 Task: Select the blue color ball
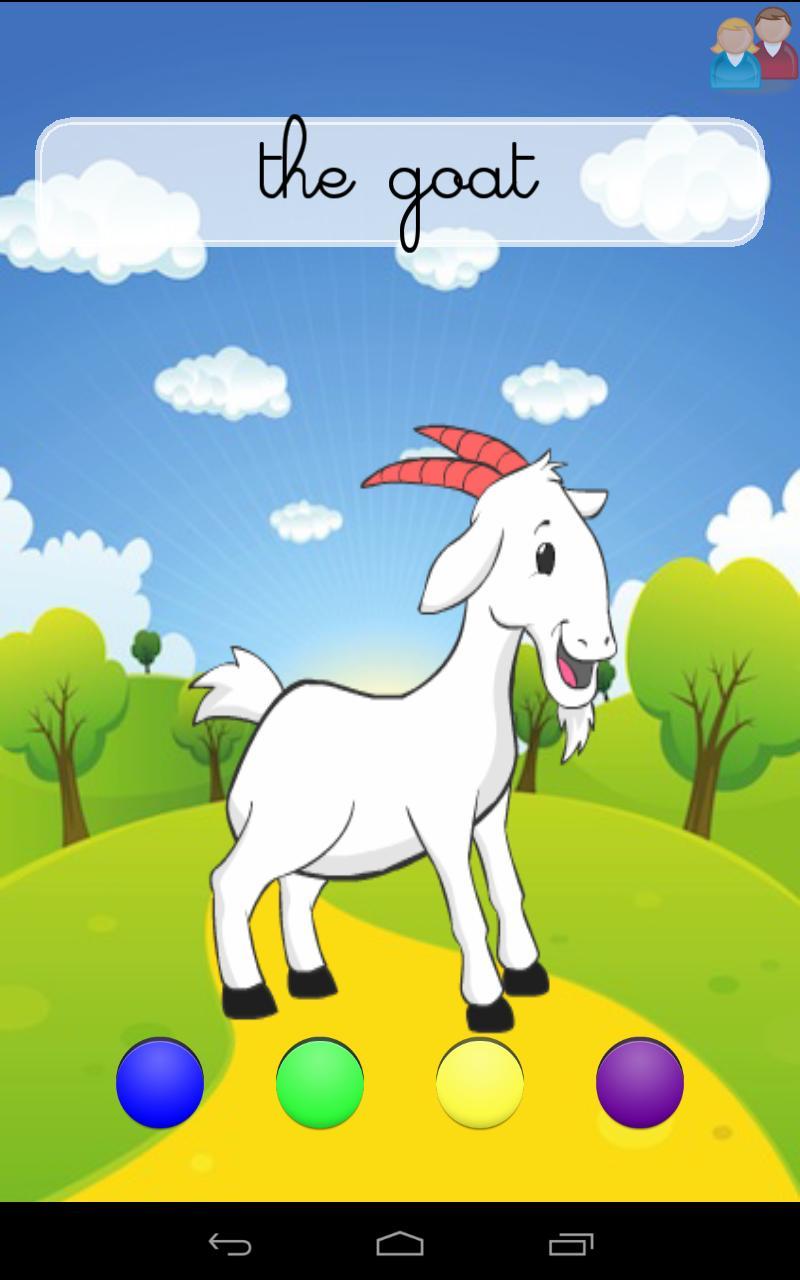coord(160,1083)
